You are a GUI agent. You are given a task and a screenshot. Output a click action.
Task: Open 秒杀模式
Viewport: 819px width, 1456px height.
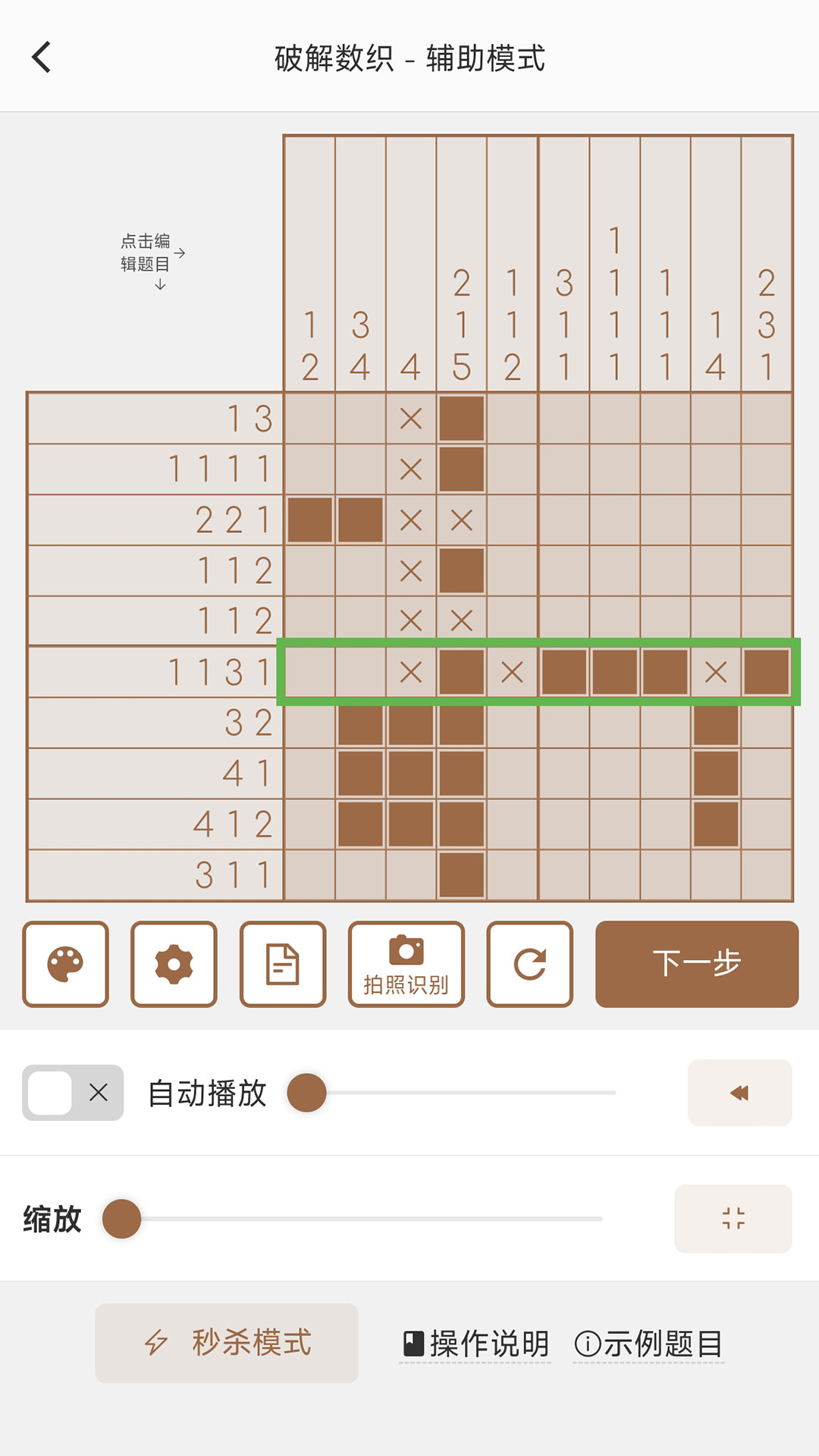225,1342
